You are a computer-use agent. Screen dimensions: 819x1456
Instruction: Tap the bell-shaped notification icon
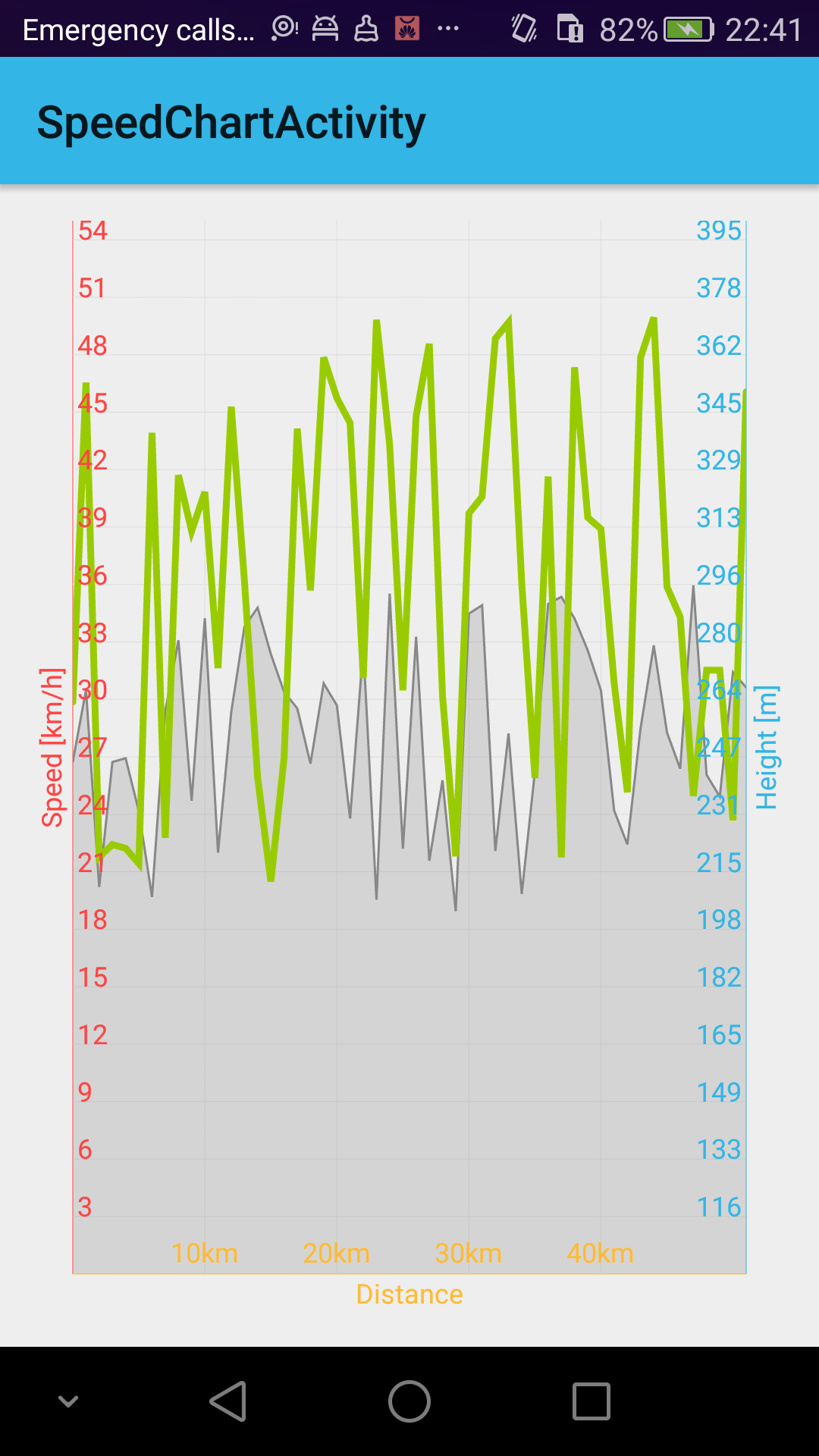(366, 29)
